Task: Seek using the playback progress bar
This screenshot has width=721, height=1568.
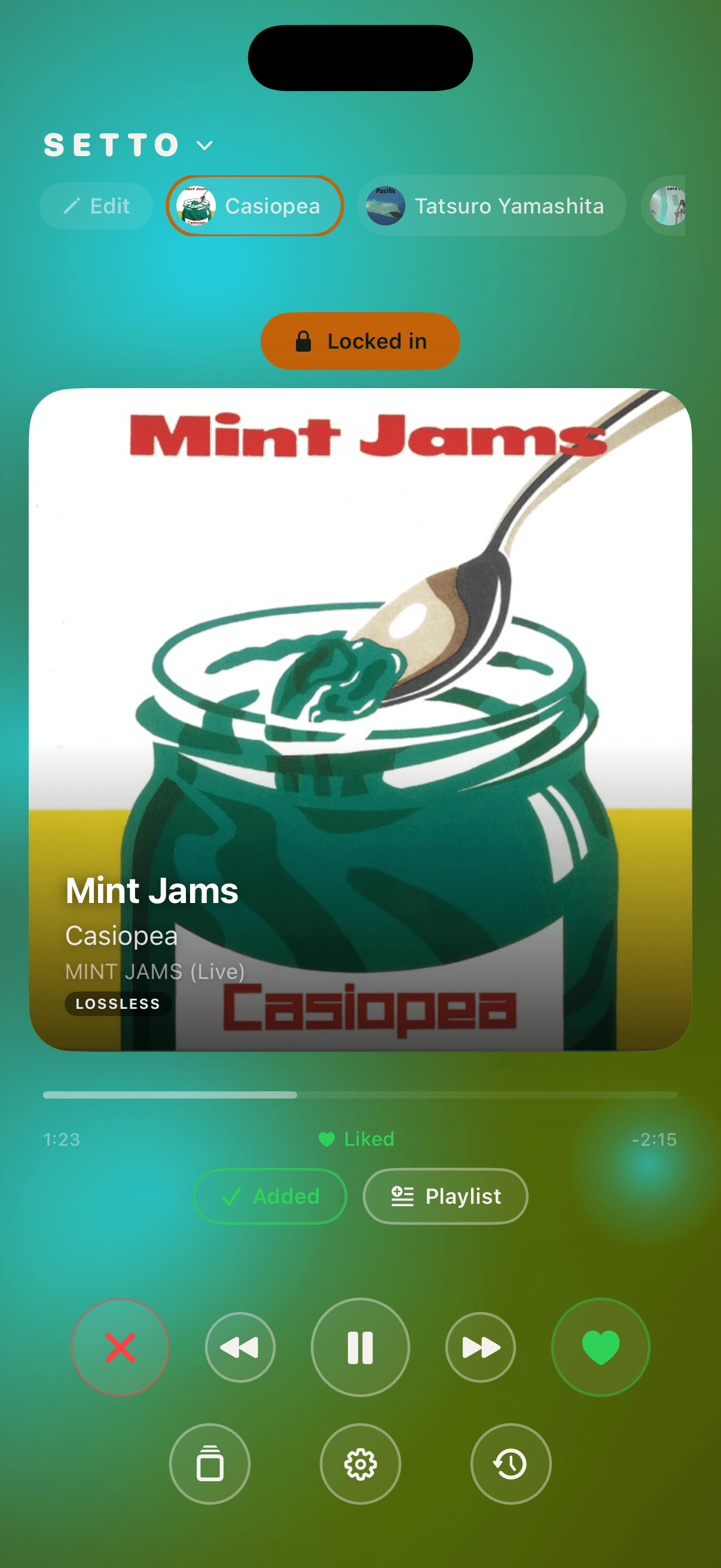Action: pos(360,1094)
